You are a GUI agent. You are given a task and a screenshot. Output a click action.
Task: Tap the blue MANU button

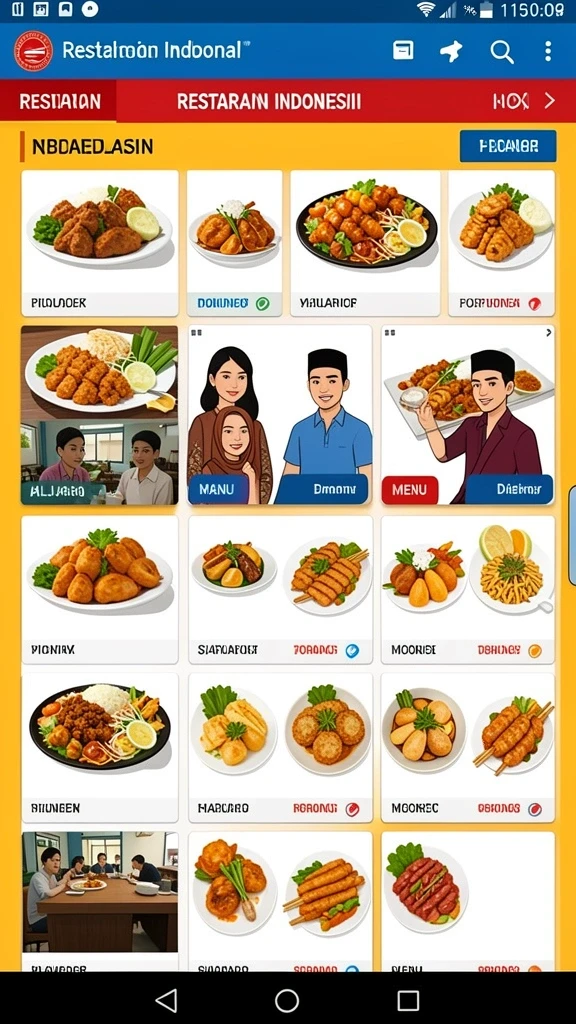pos(218,489)
